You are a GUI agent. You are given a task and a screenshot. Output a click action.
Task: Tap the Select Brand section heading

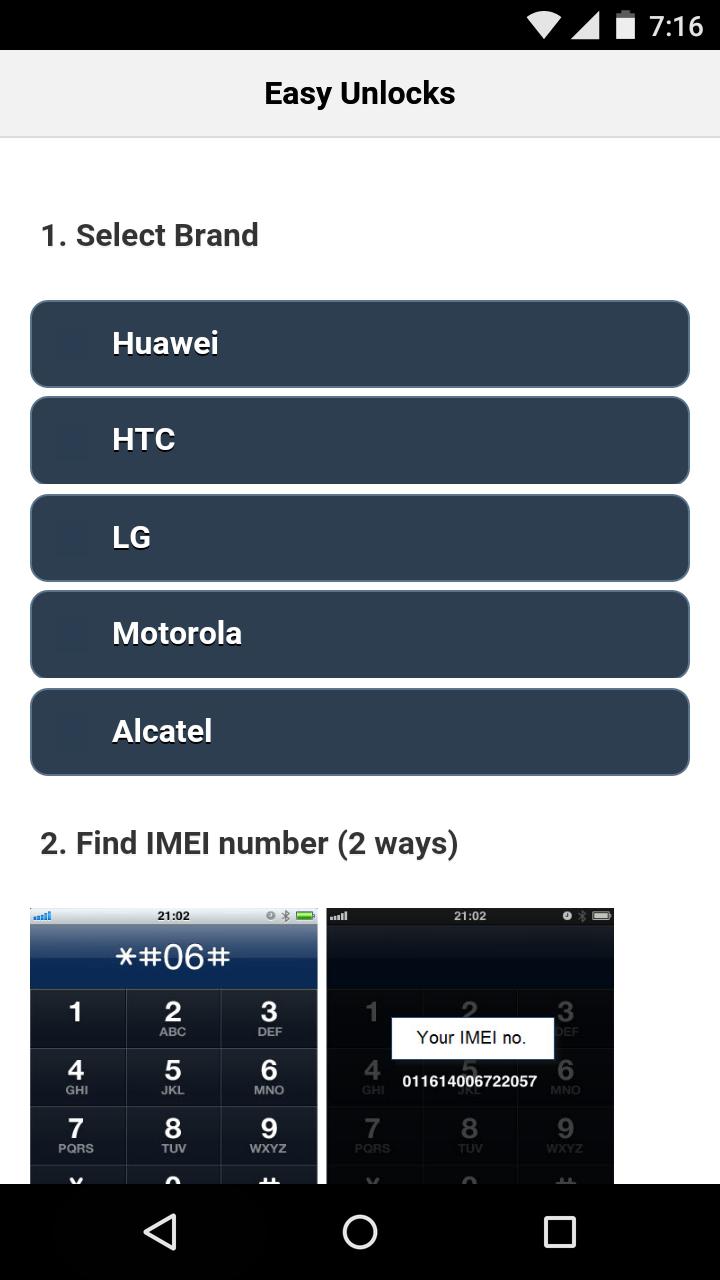click(x=149, y=235)
